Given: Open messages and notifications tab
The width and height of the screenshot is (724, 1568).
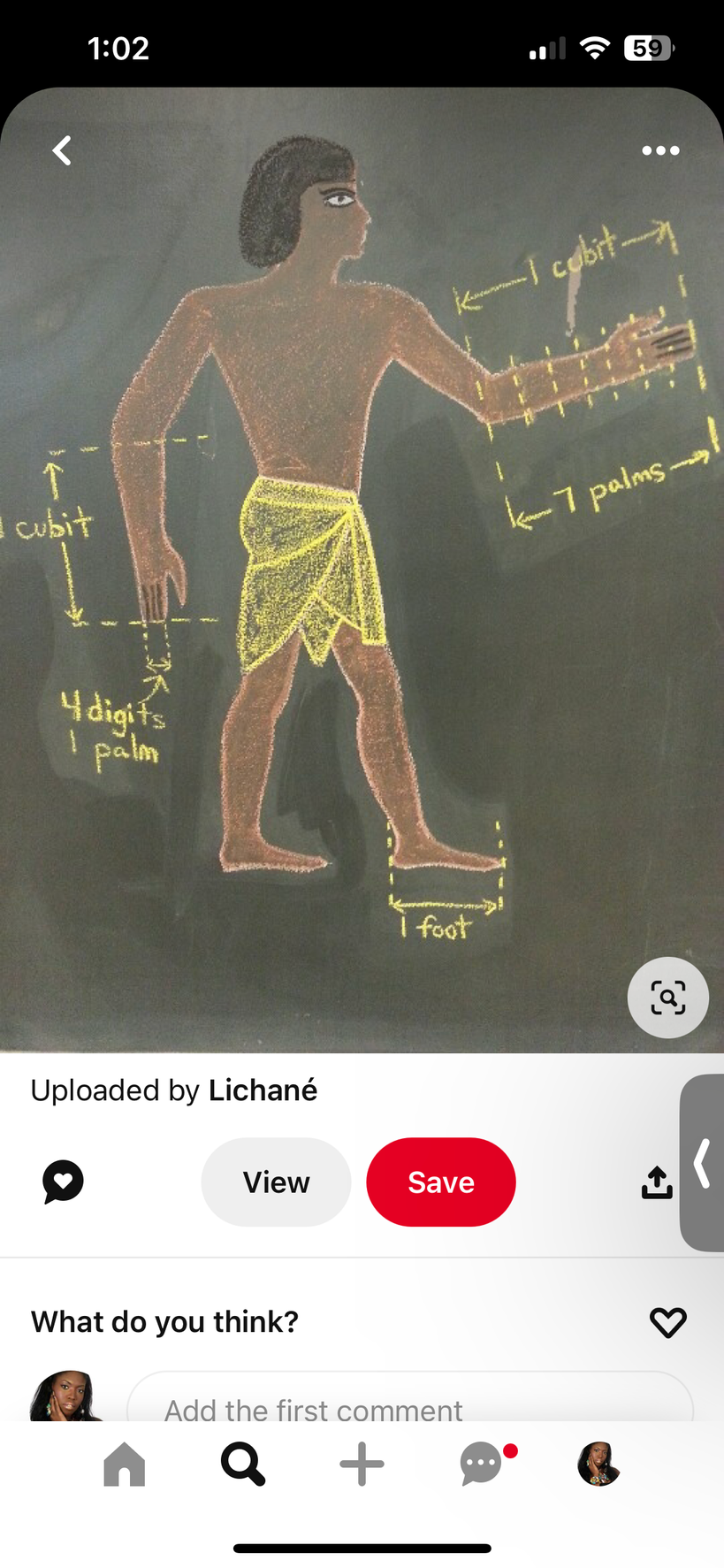Looking at the screenshot, I should (x=482, y=1465).
